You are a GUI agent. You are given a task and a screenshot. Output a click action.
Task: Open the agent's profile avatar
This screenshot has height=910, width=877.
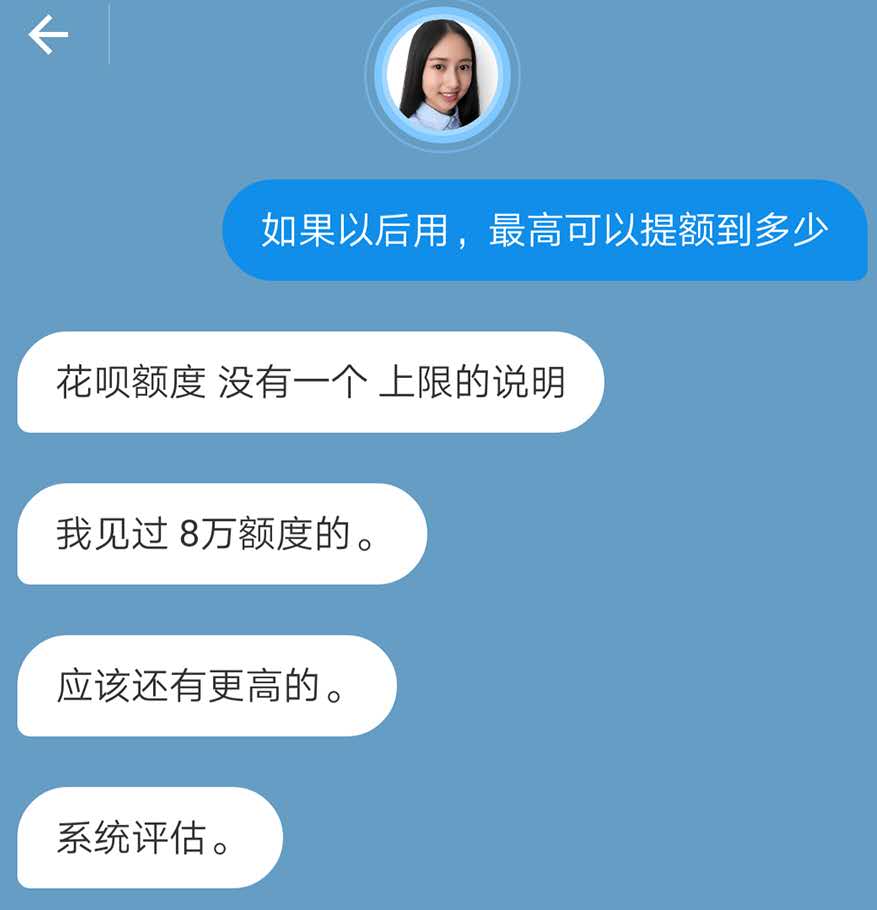[442, 76]
